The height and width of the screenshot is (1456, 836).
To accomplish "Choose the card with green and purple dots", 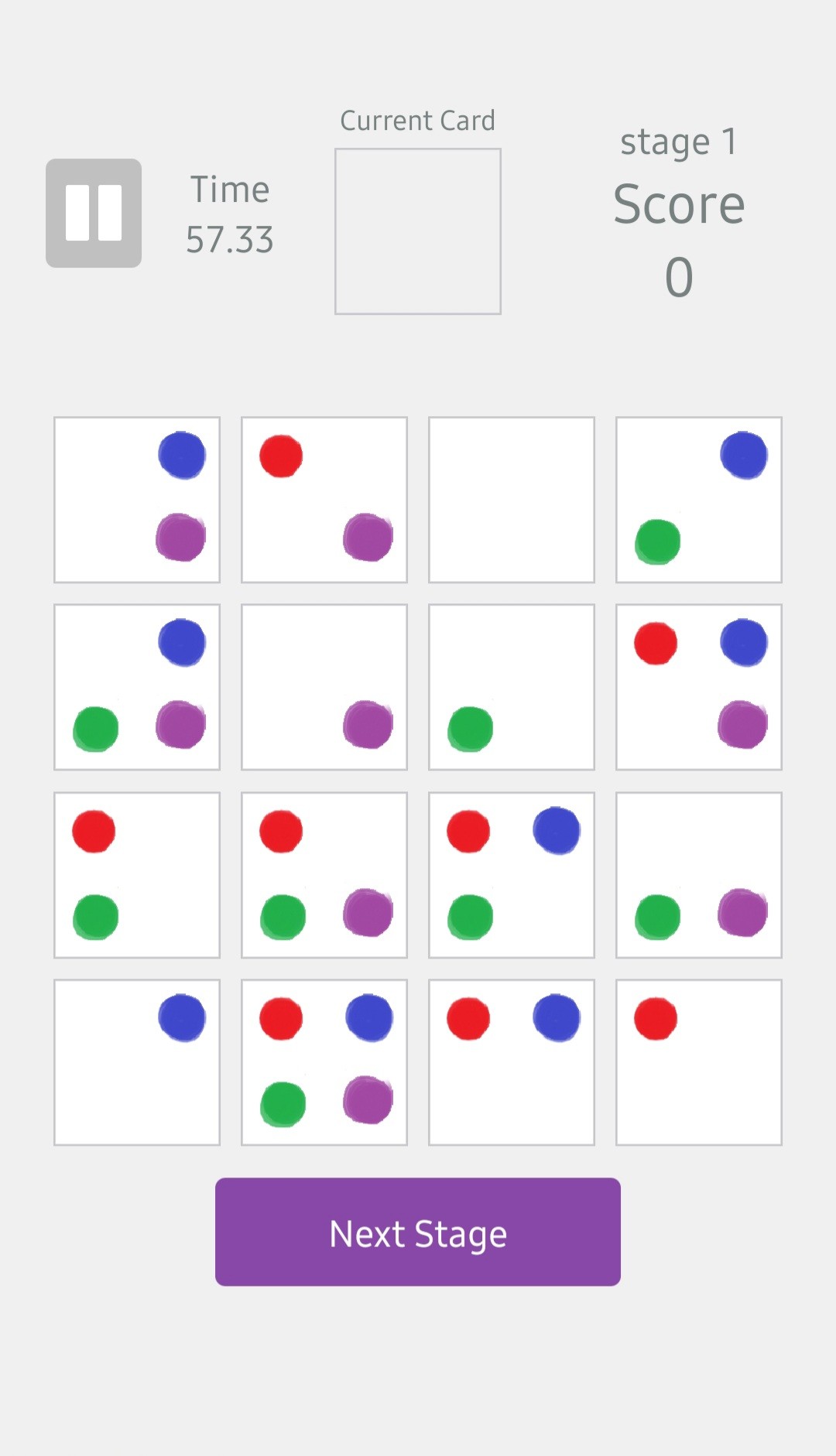I will tap(699, 875).
